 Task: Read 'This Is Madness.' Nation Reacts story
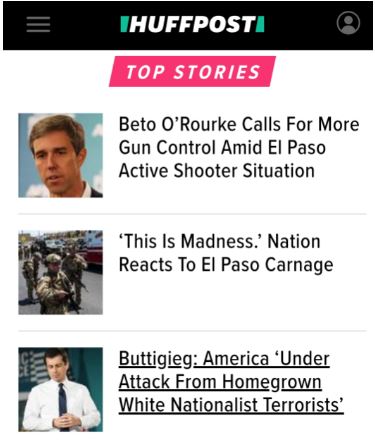point(226,253)
